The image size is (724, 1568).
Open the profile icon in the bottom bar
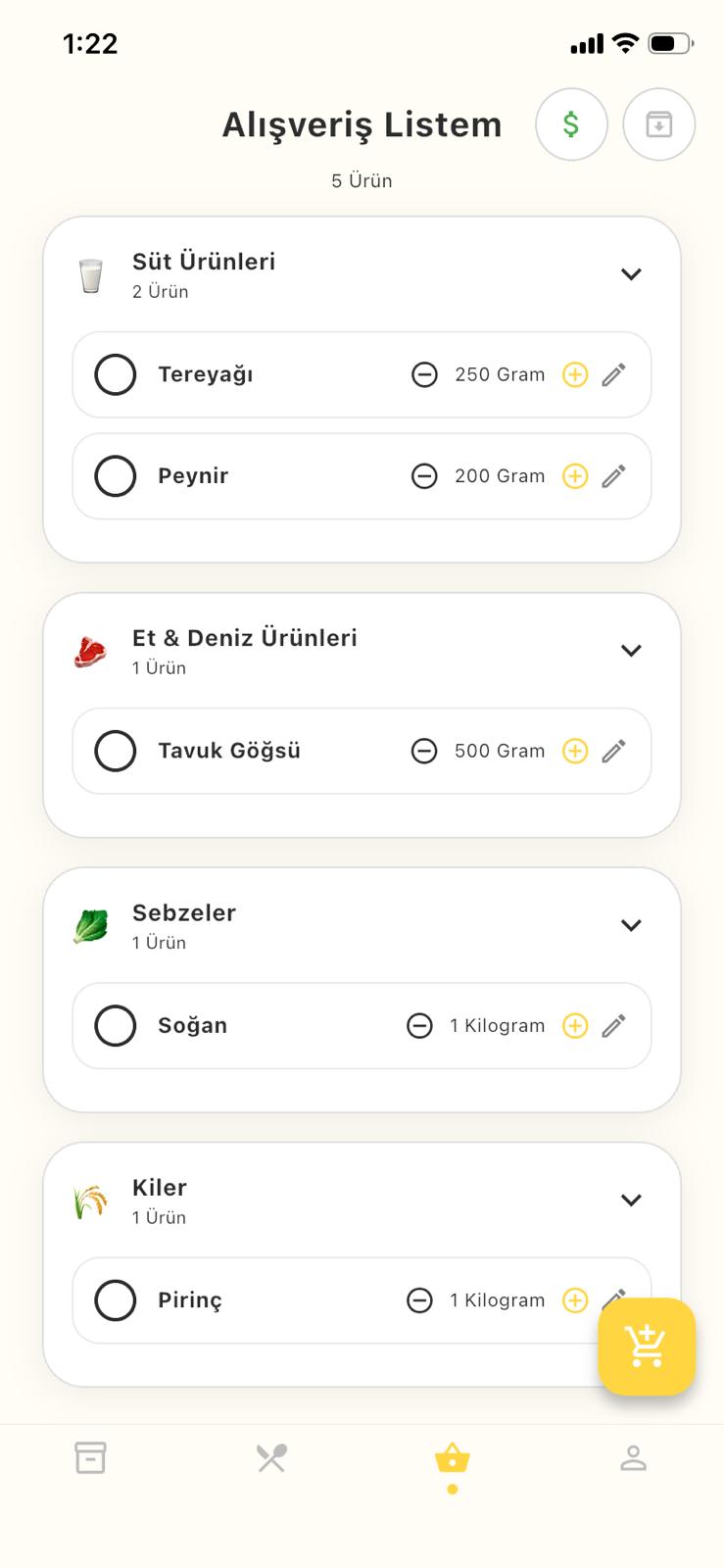click(x=633, y=1457)
